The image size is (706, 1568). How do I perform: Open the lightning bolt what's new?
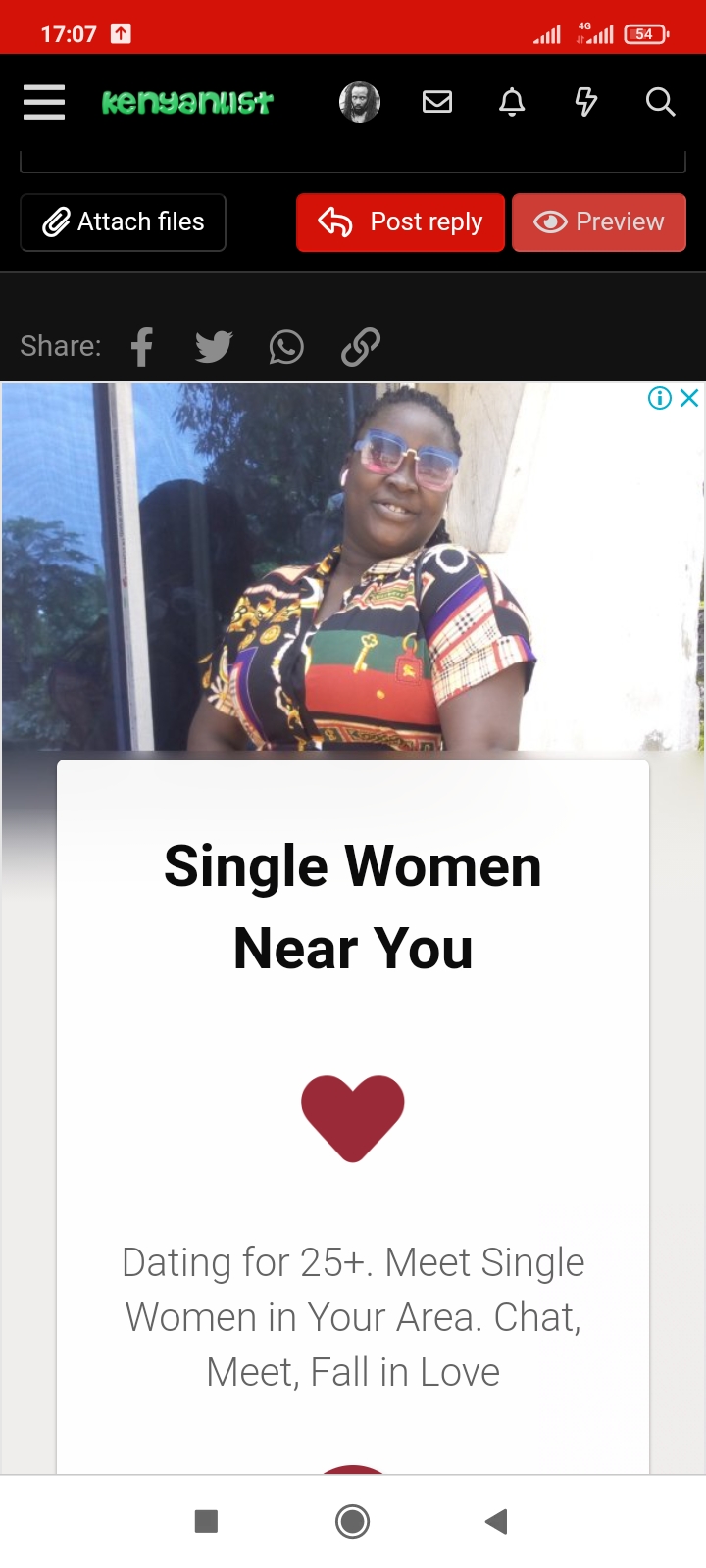pos(586,102)
